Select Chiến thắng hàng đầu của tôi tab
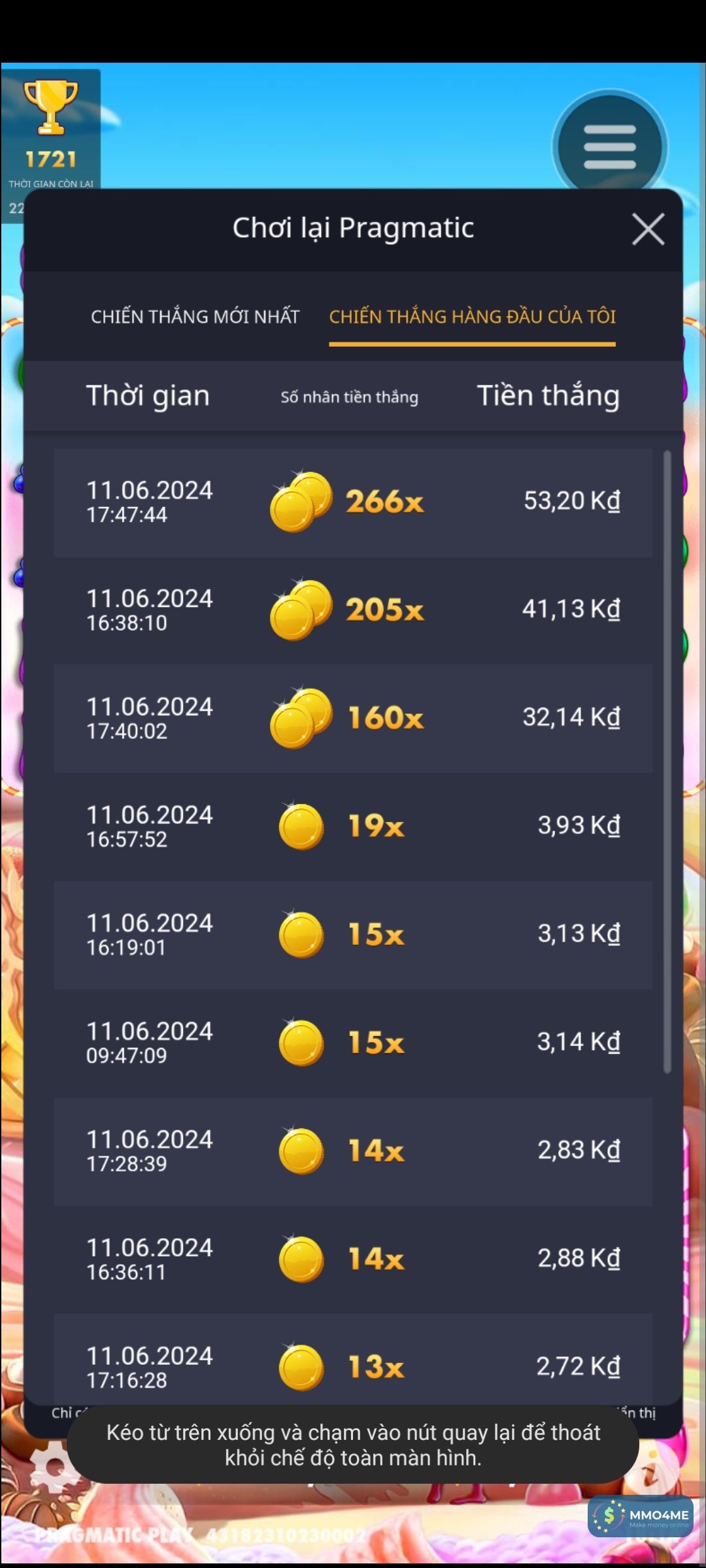 [x=472, y=317]
